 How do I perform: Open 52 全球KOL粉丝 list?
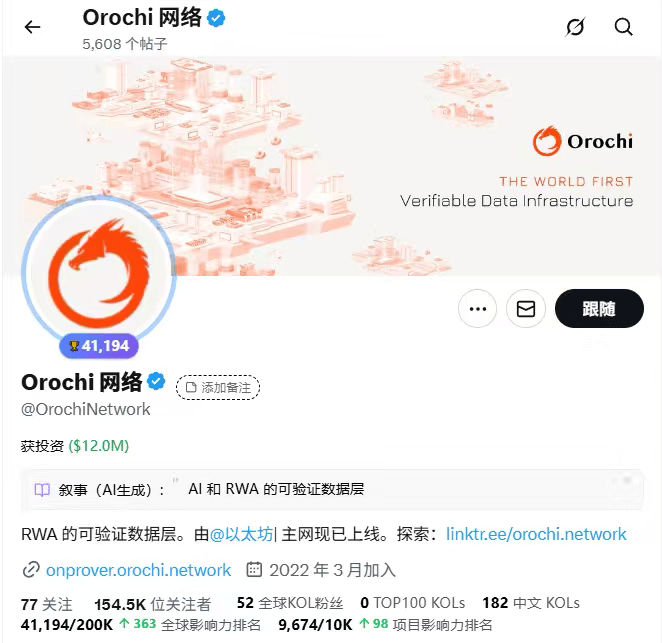(289, 603)
